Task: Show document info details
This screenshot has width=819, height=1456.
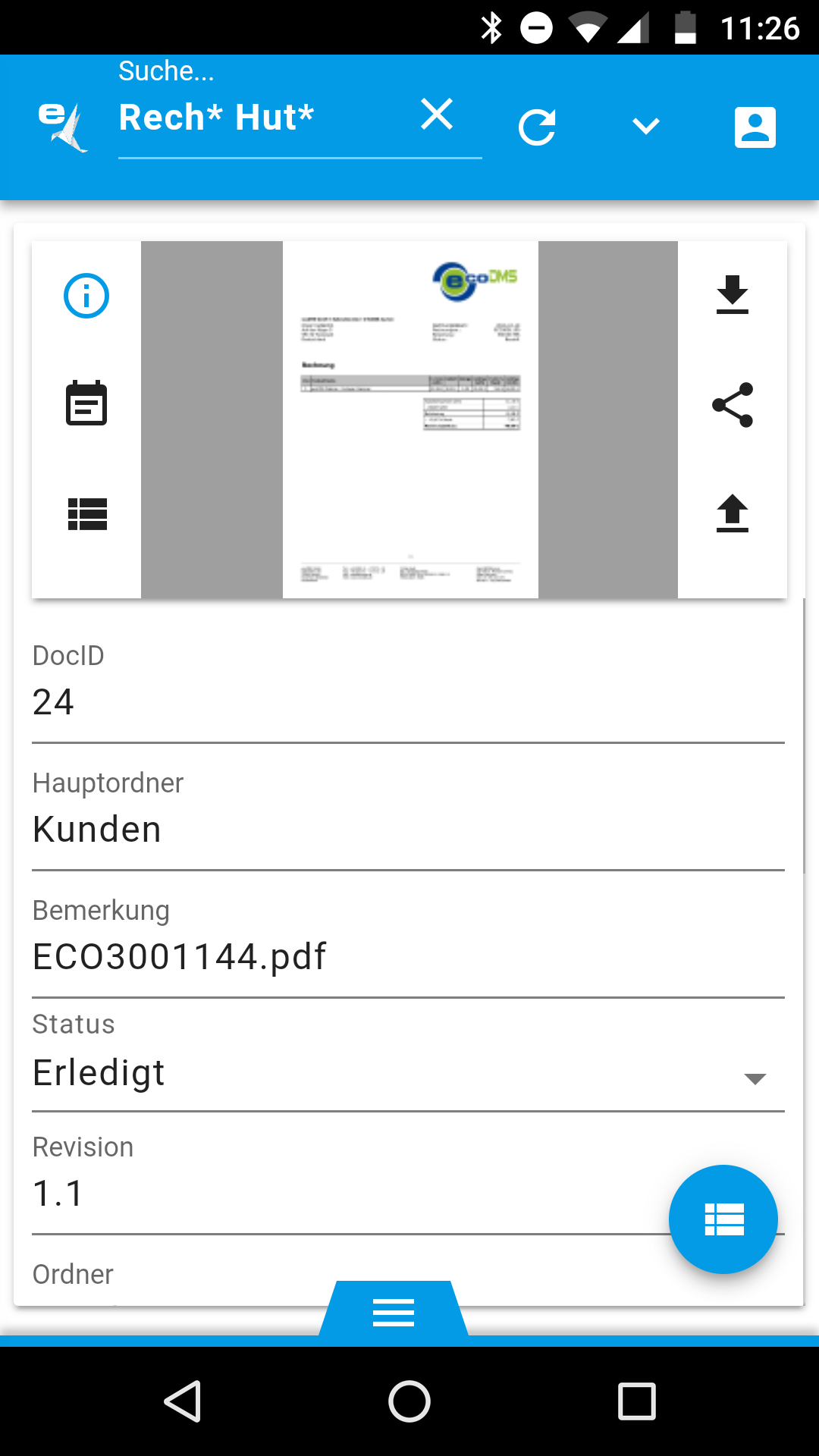Action: click(x=86, y=296)
